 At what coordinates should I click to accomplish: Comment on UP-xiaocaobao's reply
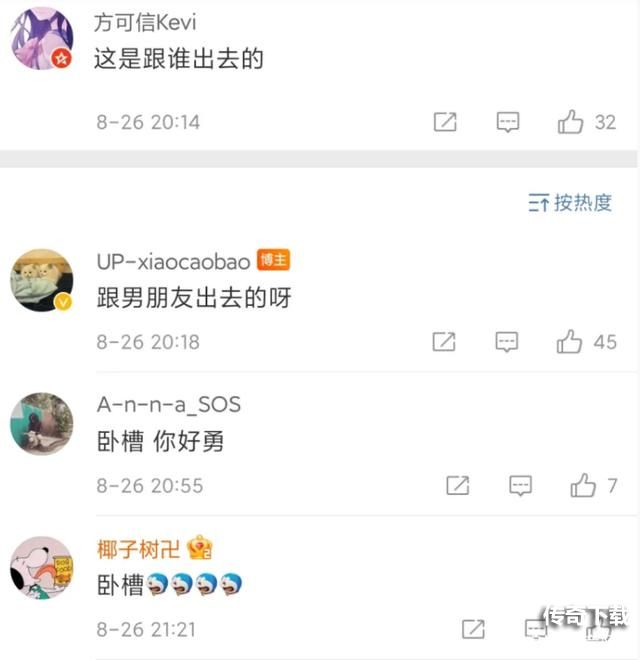[x=507, y=342]
